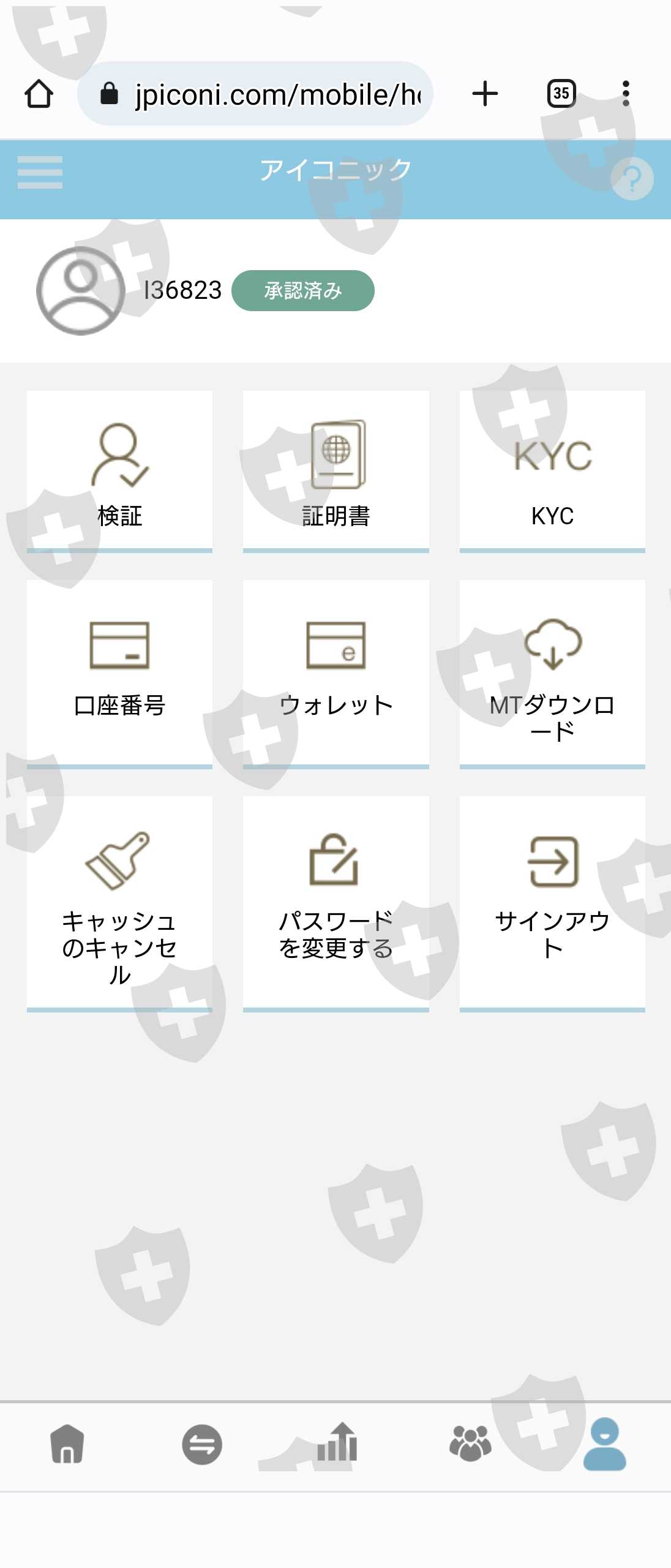Select the キャッシュのキャンセル tile
Image resolution: width=671 pixels, height=1568 pixels.
click(119, 904)
